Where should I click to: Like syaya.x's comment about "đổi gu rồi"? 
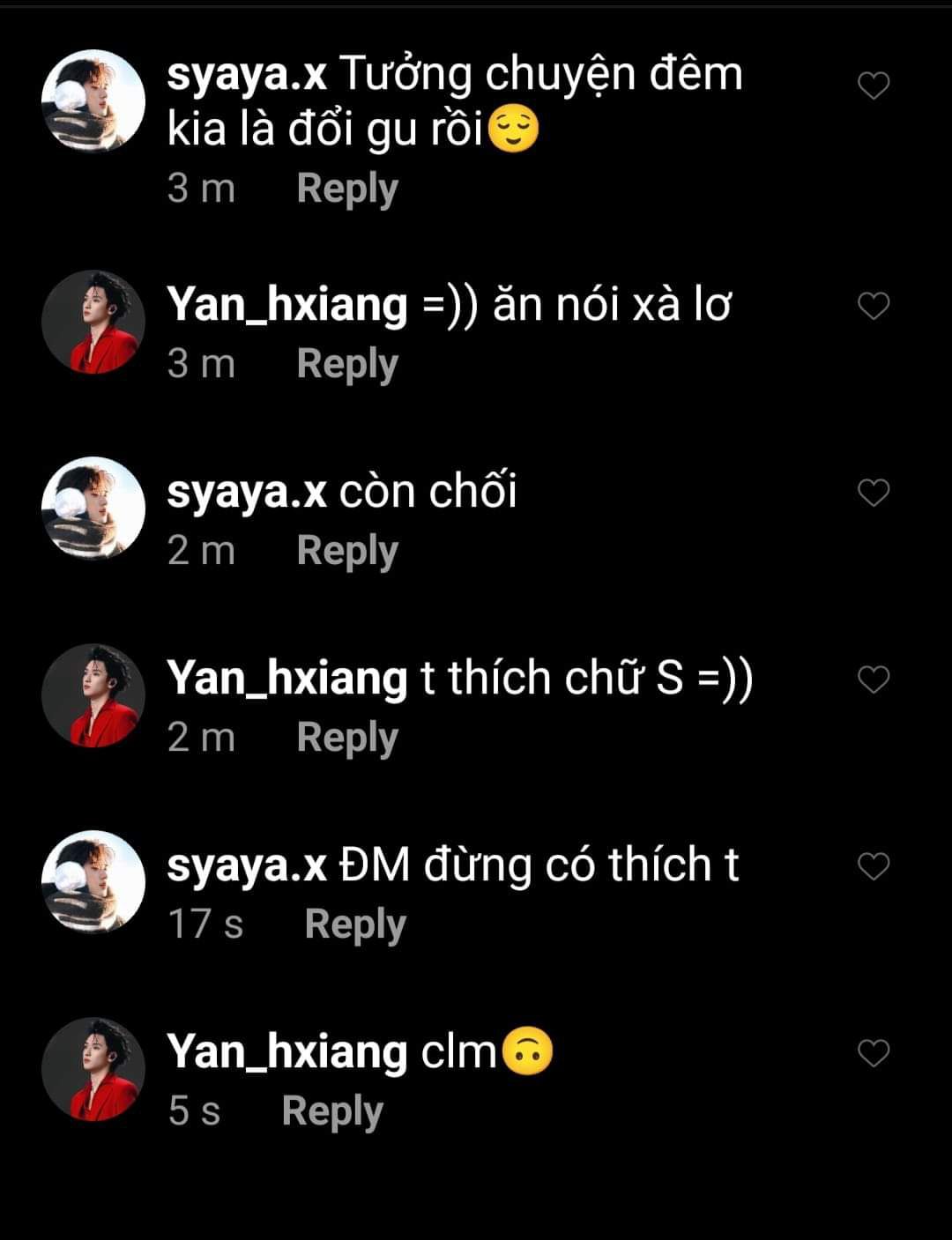[874, 85]
